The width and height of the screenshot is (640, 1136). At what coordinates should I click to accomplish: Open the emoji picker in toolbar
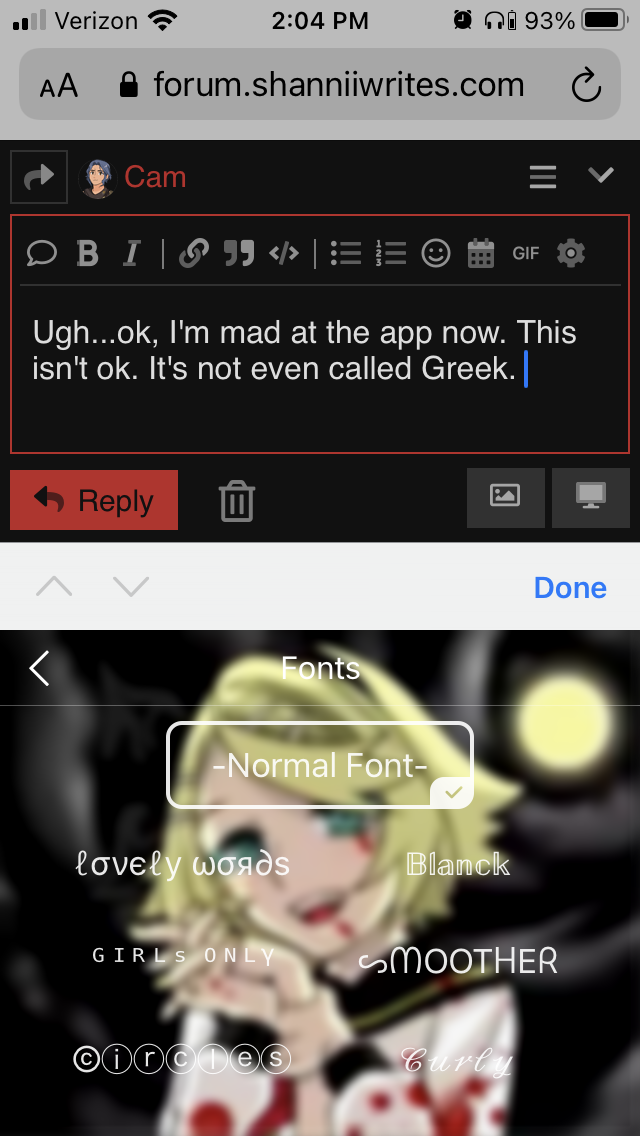point(436,253)
